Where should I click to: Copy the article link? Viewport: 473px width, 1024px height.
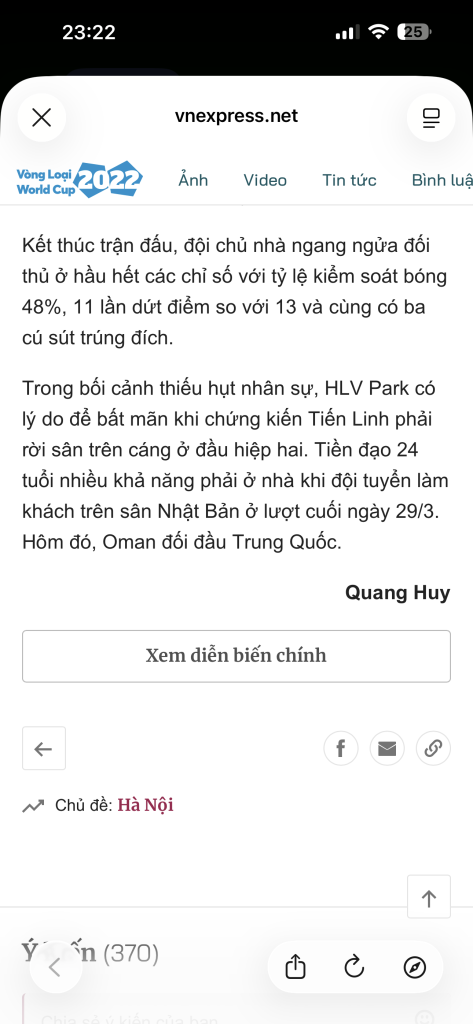point(433,748)
